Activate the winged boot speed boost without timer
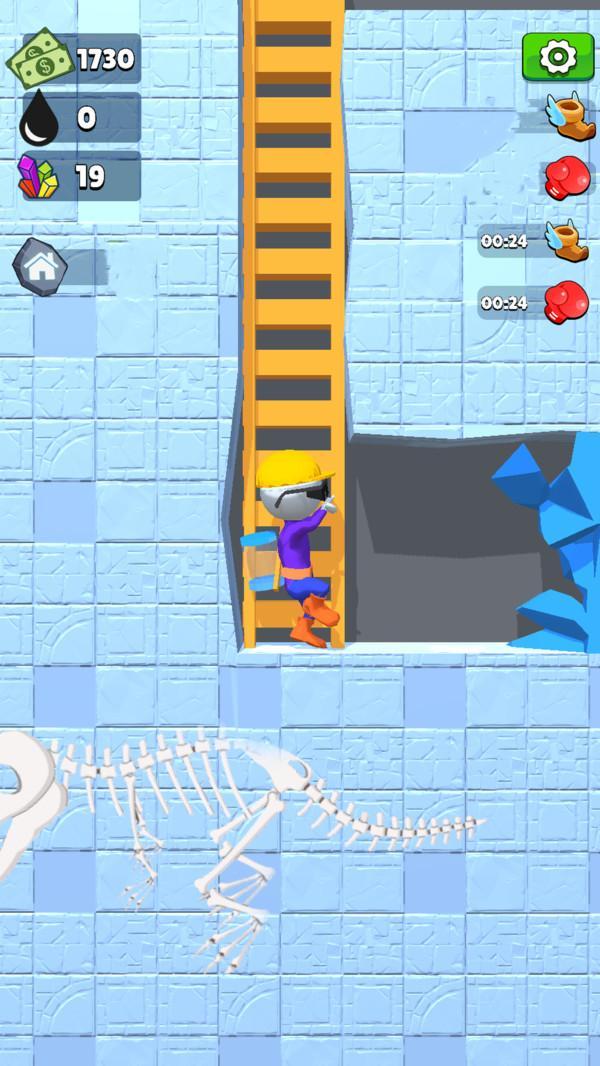Screen dimensions: 600x1066 (x=571, y=116)
